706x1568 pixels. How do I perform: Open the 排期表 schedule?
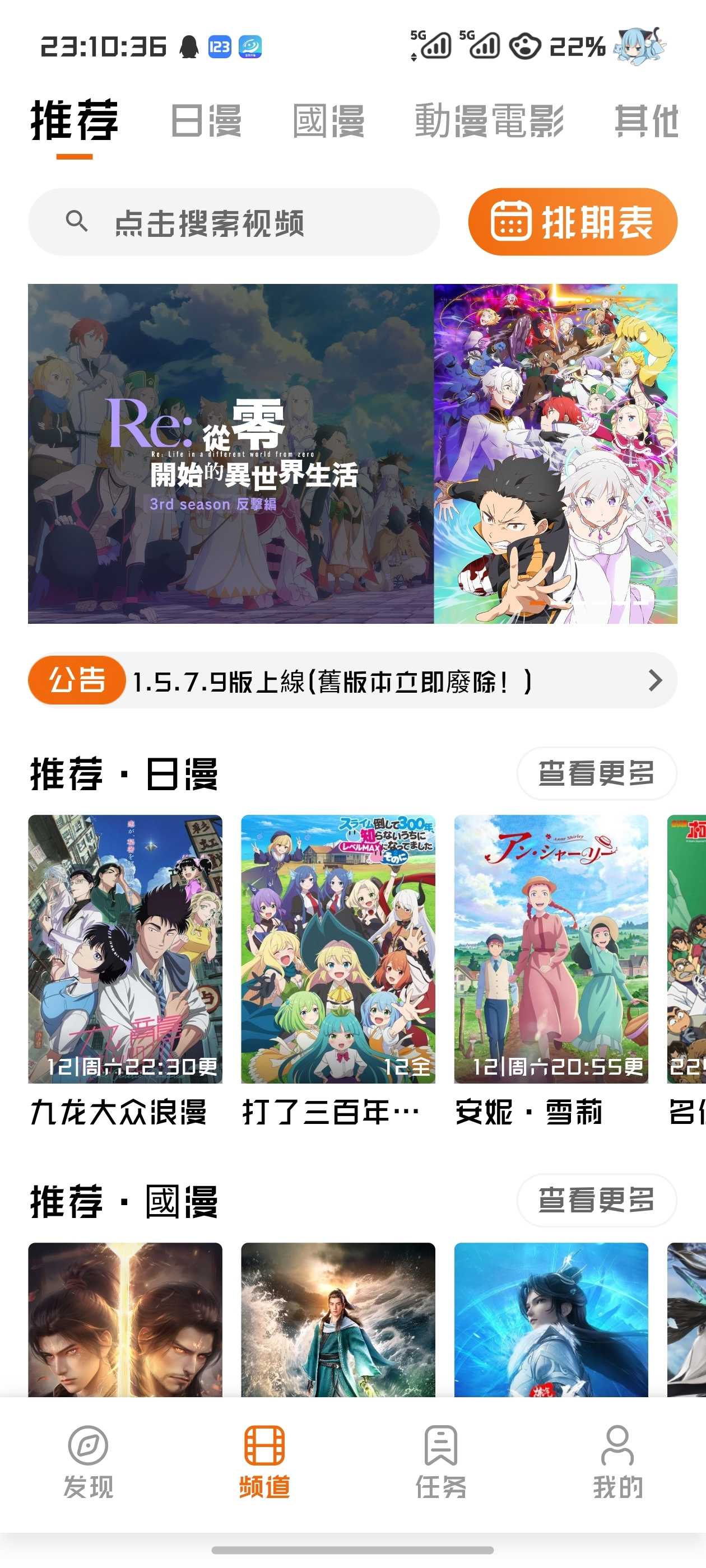[572, 222]
